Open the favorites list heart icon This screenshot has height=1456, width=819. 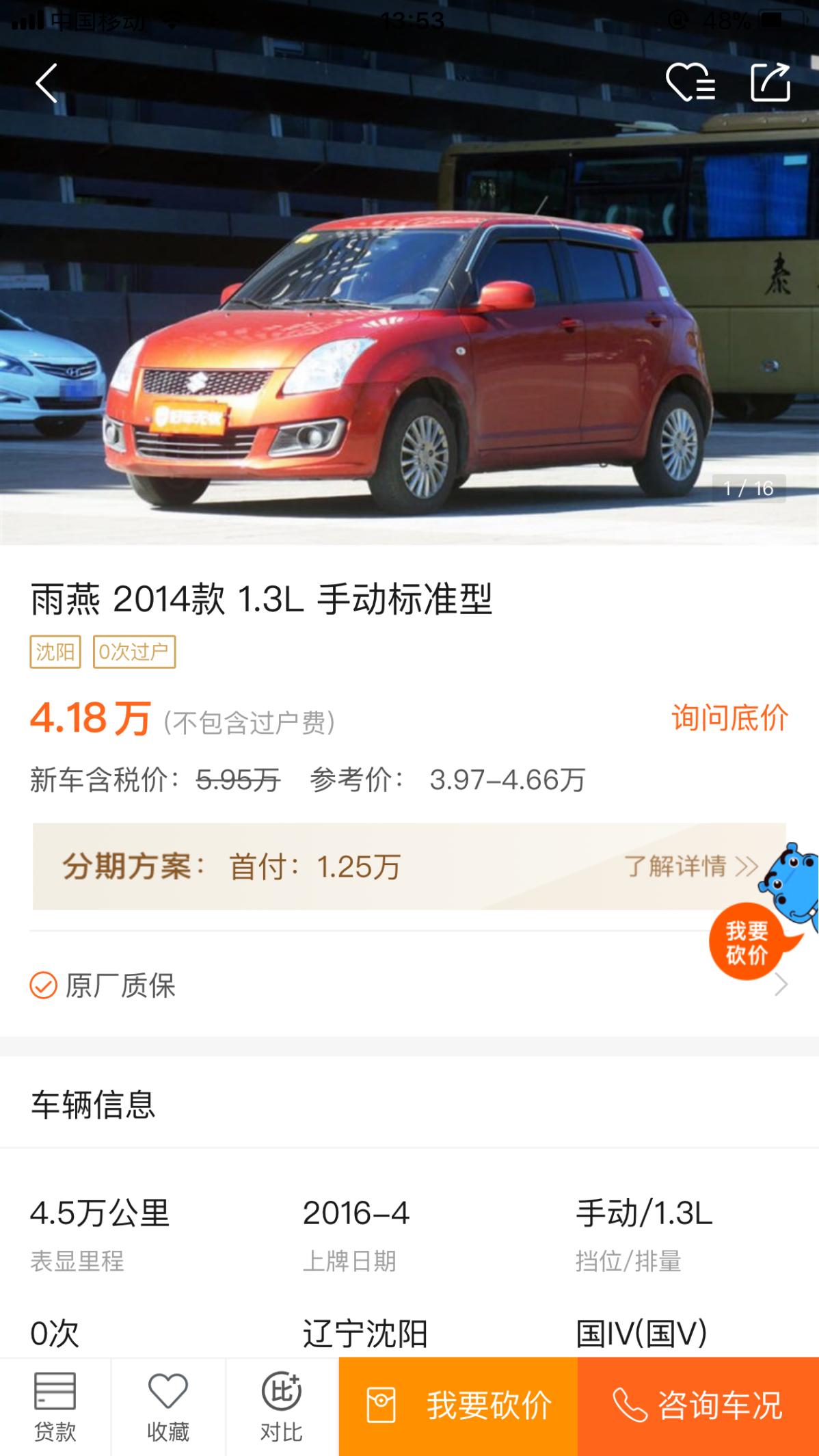coord(690,83)
